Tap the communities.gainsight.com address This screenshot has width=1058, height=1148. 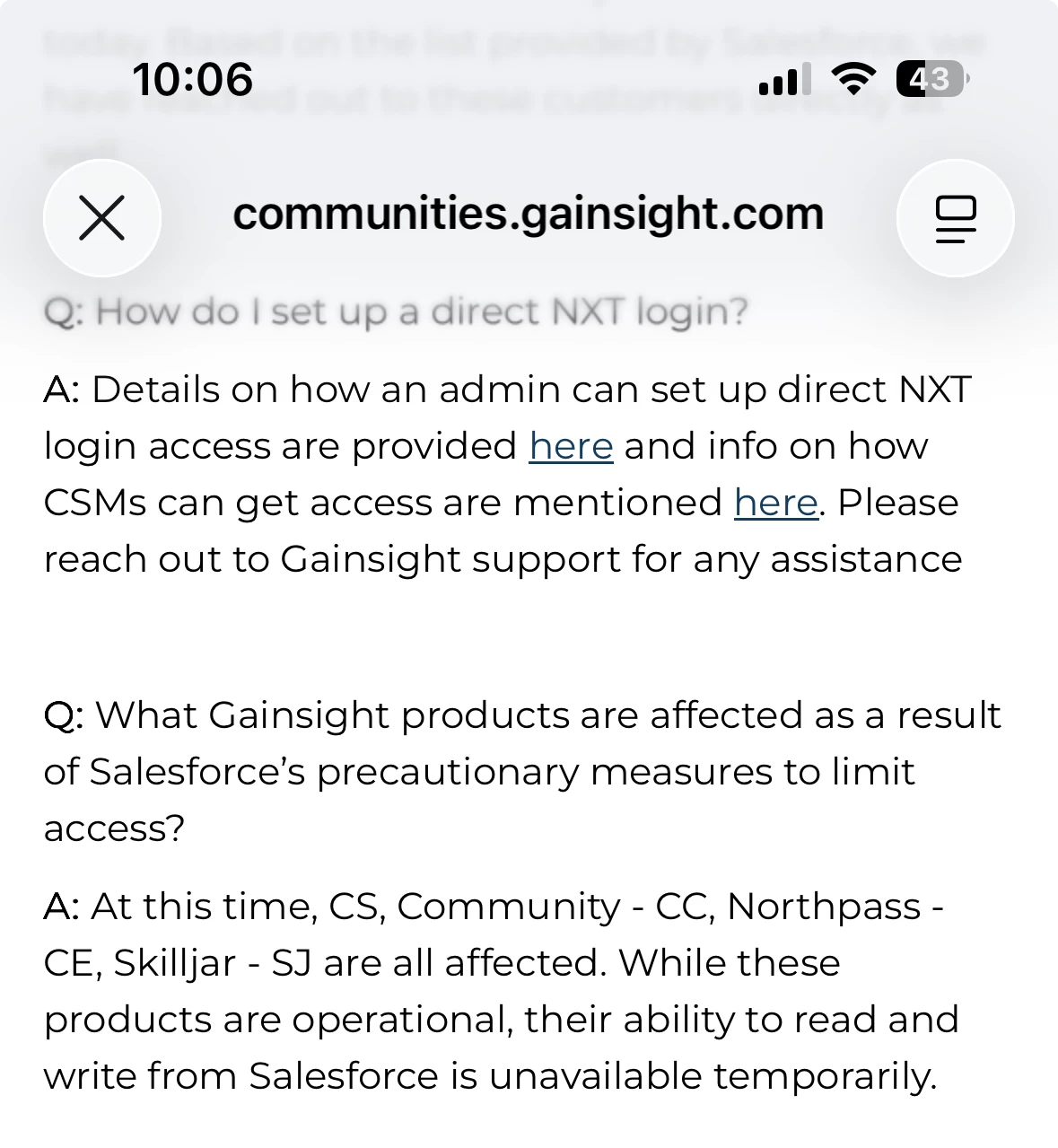[x=528, y=215]
